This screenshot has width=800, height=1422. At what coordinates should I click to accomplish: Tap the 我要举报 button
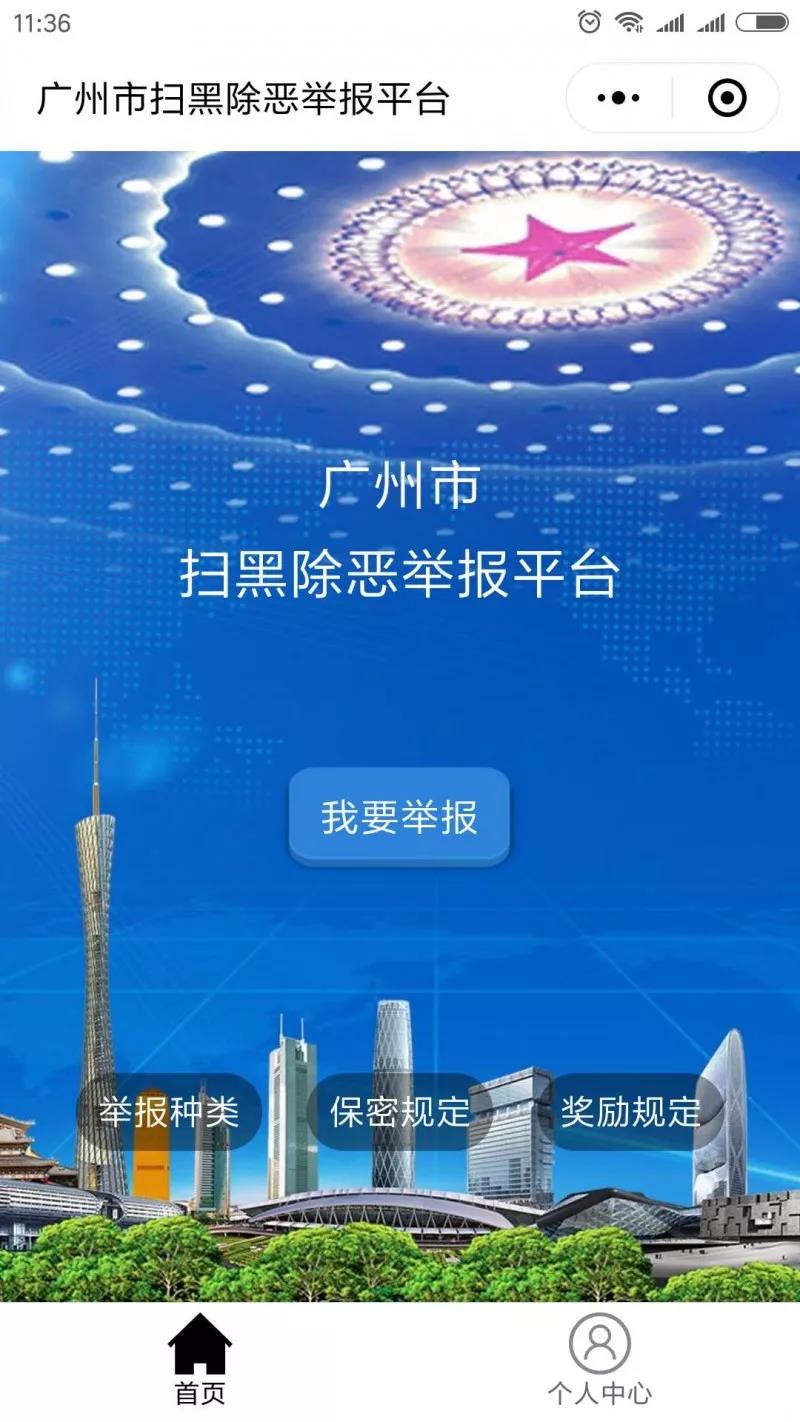[400, 817]
